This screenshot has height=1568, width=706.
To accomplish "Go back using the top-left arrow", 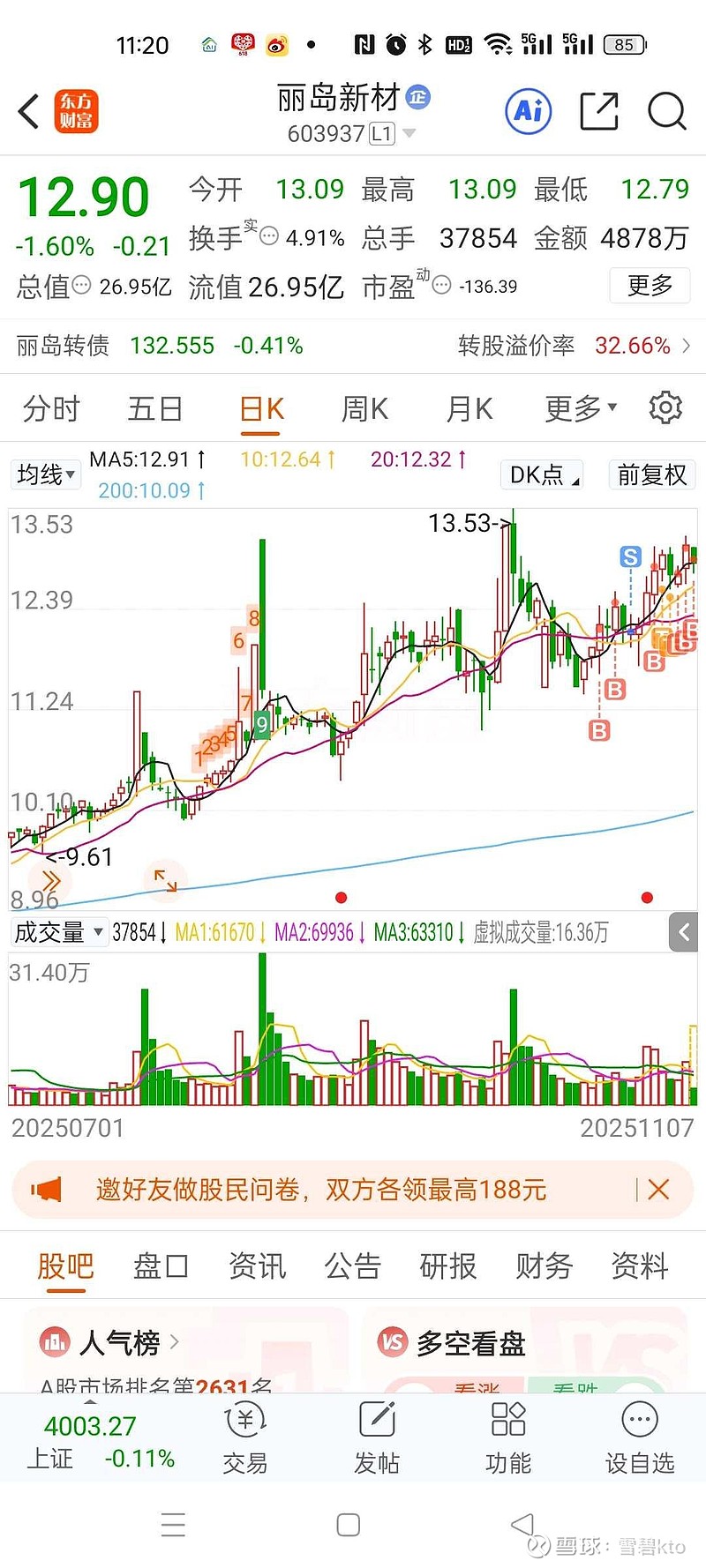I will coord(29,112).
